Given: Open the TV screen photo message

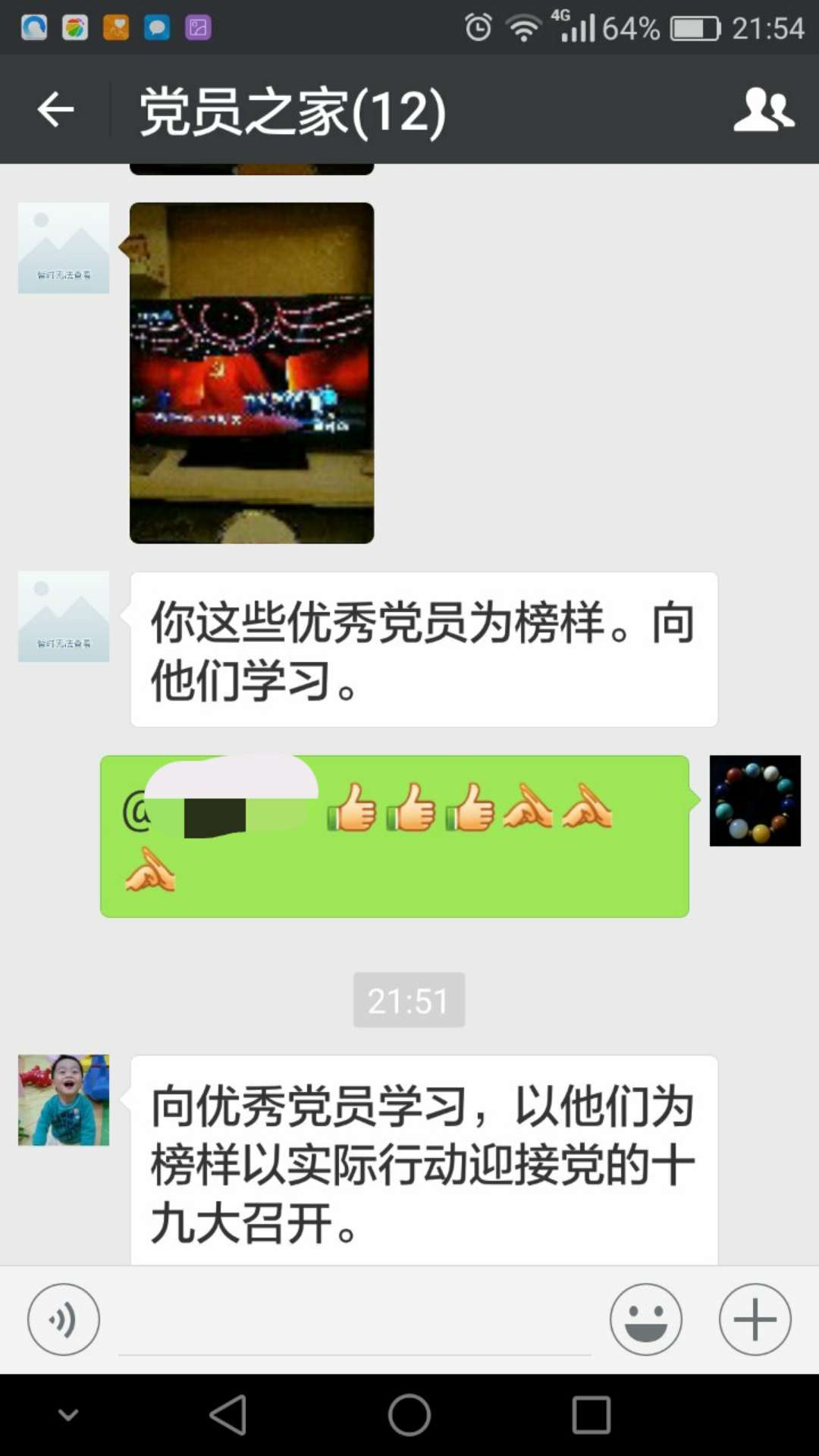Looking at the screenshot, I should pos(252,372).
